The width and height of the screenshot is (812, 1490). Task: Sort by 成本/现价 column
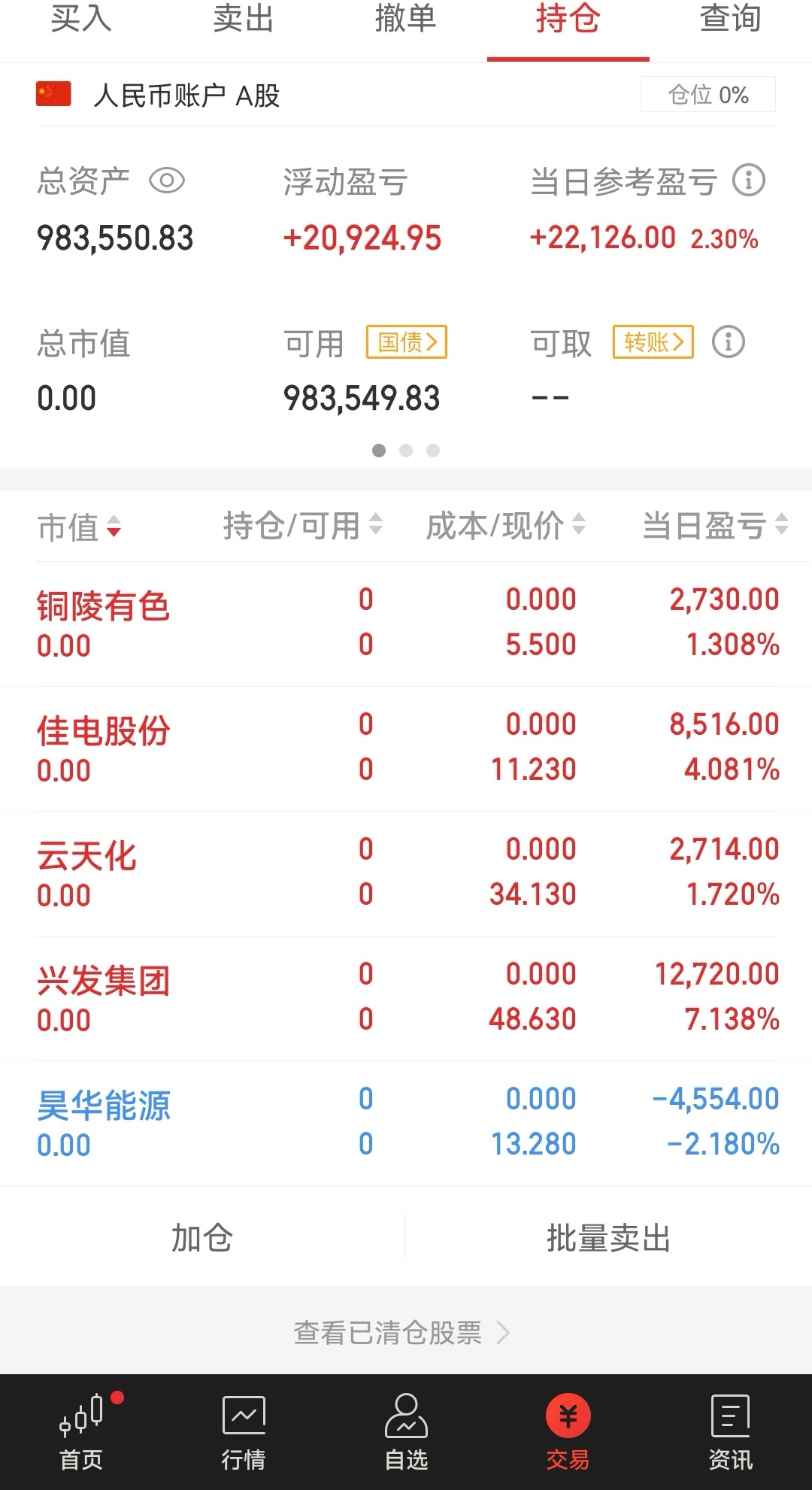pyautogui.click(x=506, y=525)
